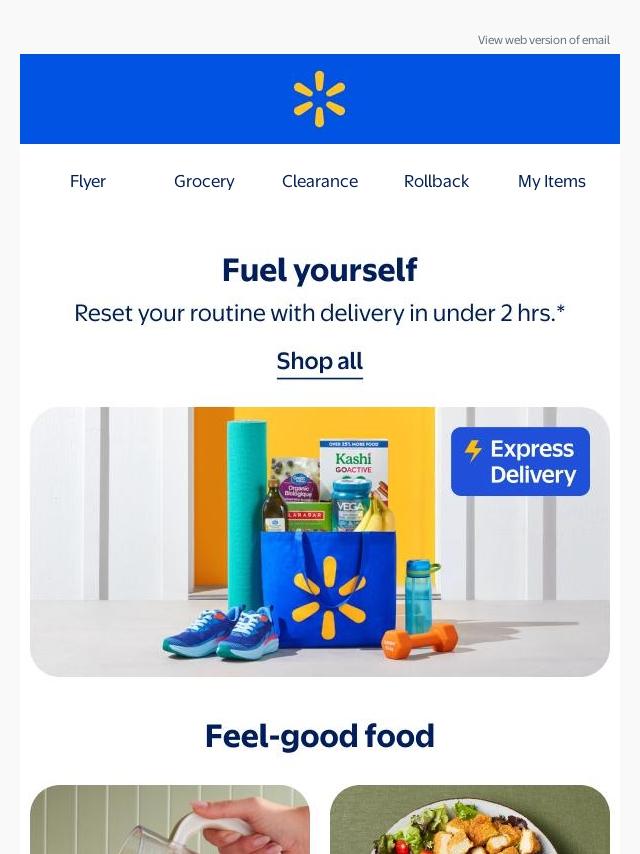Open the Clearance link
The height and width of the screenshot is (854, 640).
tap(320, 181)
